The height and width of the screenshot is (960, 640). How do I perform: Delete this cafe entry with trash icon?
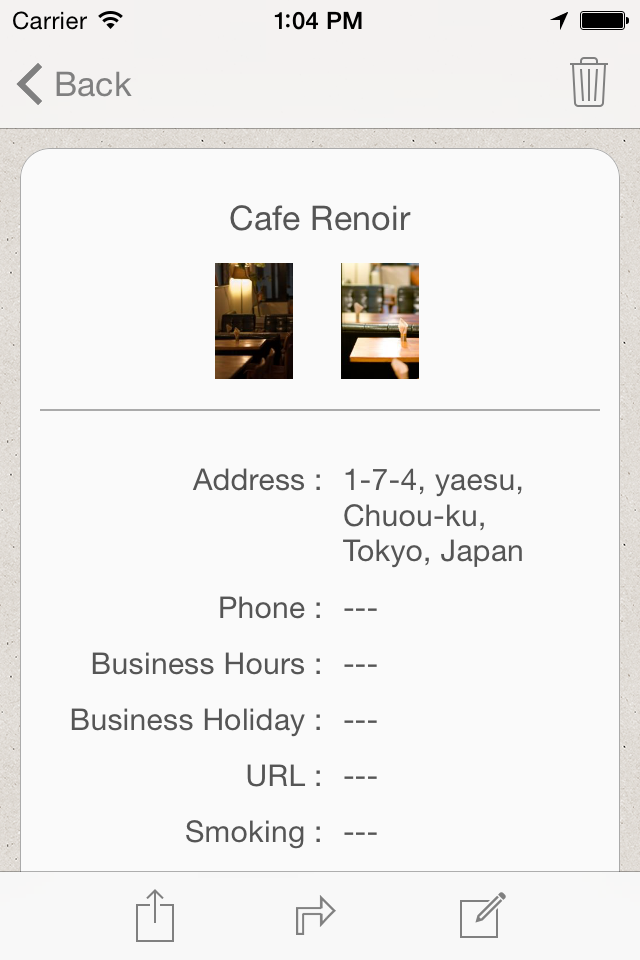click(x=589, y=82)
